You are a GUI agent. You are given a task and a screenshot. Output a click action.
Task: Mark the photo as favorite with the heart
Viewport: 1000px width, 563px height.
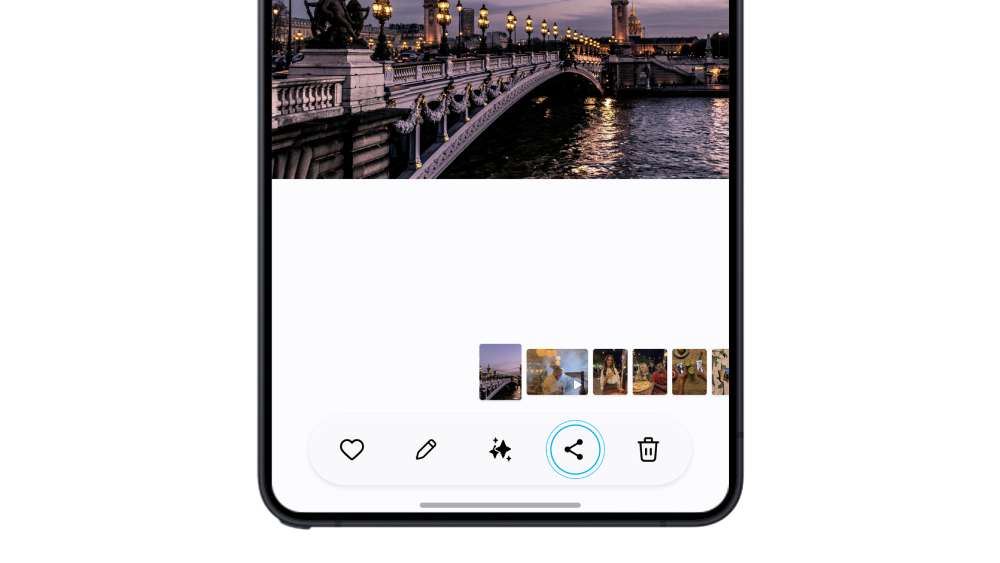point(352,450)
